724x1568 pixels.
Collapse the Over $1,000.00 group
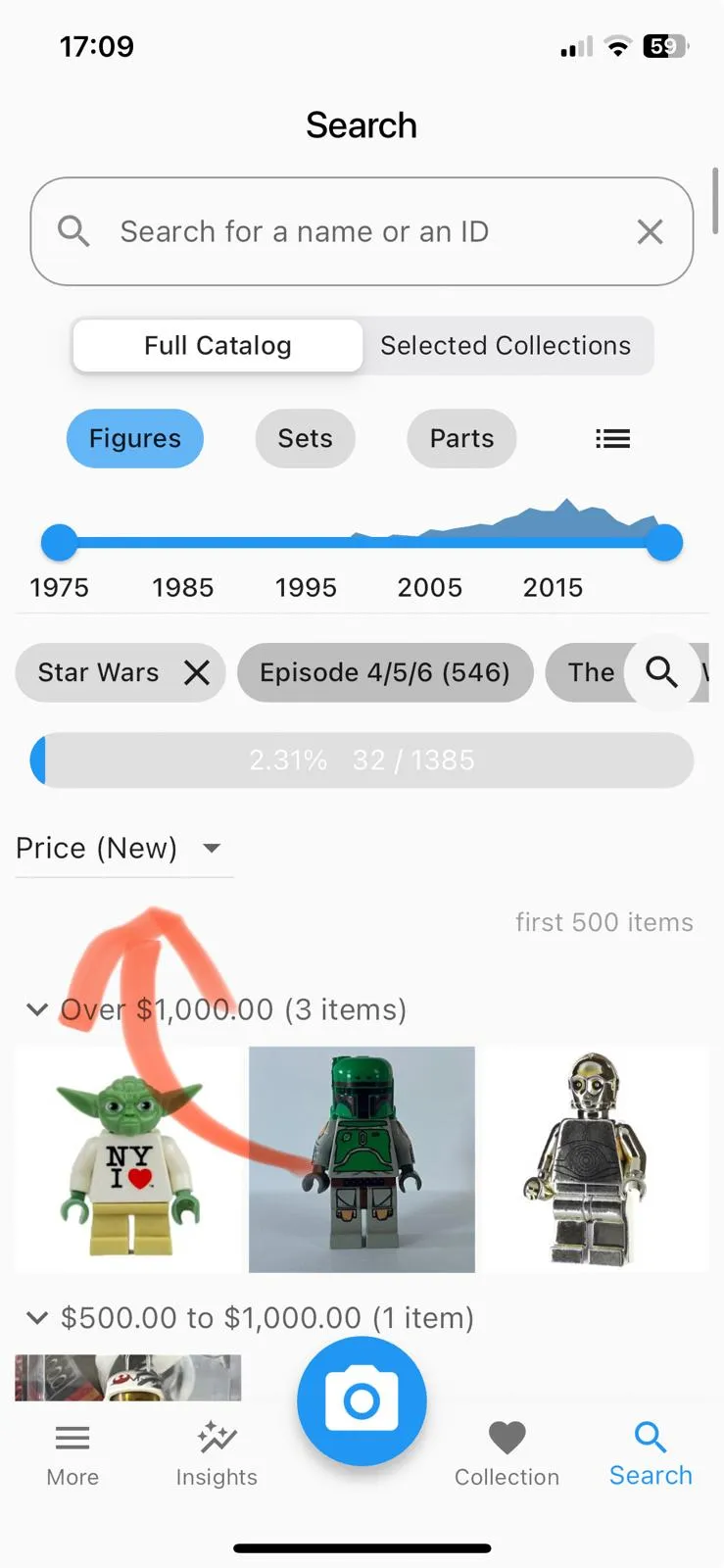[x=37, y=1009]
